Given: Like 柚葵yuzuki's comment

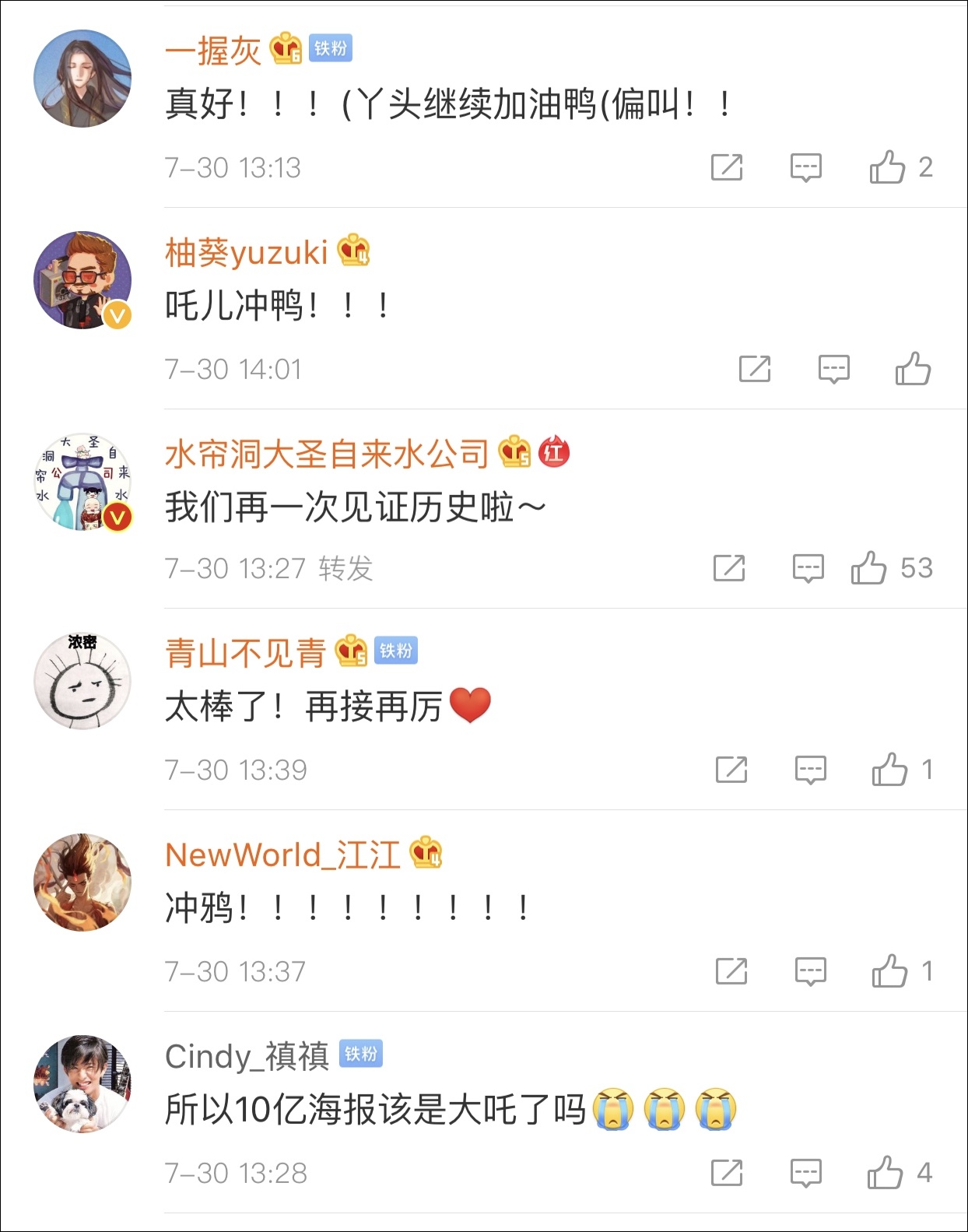Looking at the screenshot, I should [x=913, y=369].
